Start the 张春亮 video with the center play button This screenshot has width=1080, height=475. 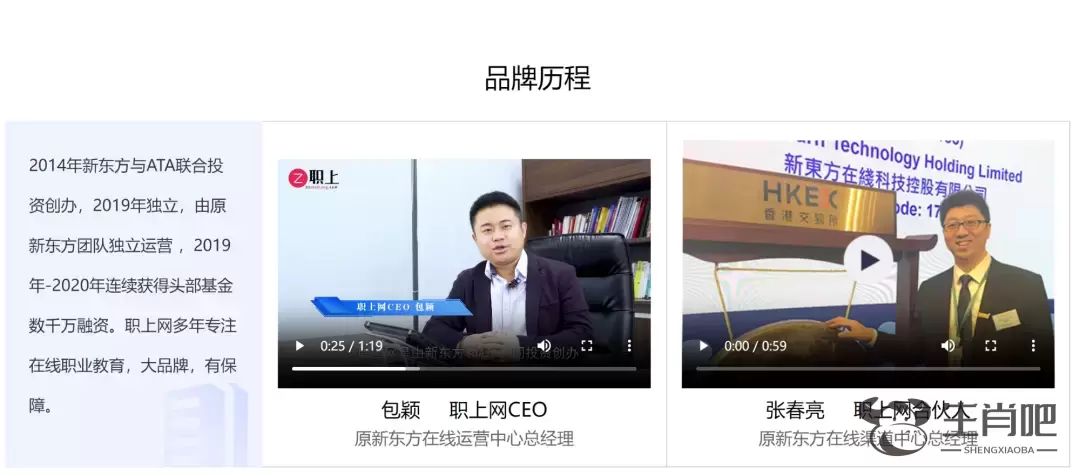coord(868,261)
